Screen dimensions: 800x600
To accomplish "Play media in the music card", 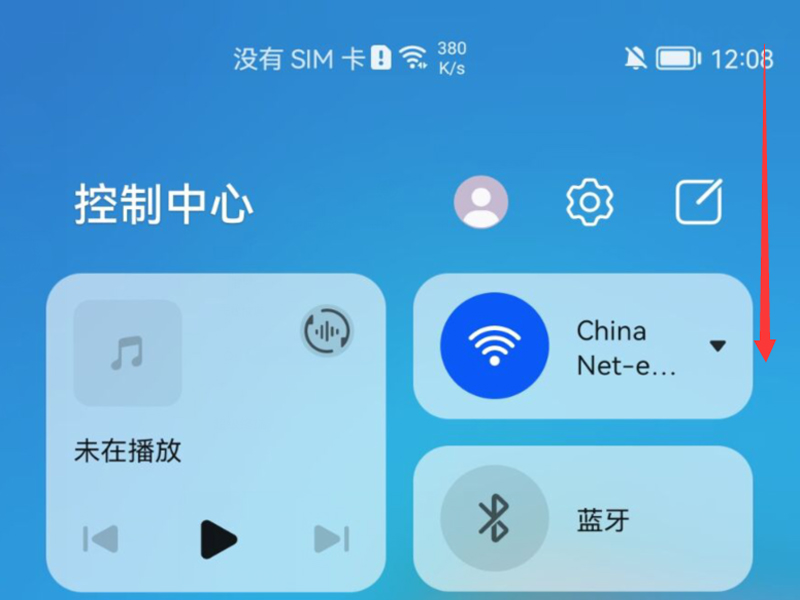I will click(218, 539).
